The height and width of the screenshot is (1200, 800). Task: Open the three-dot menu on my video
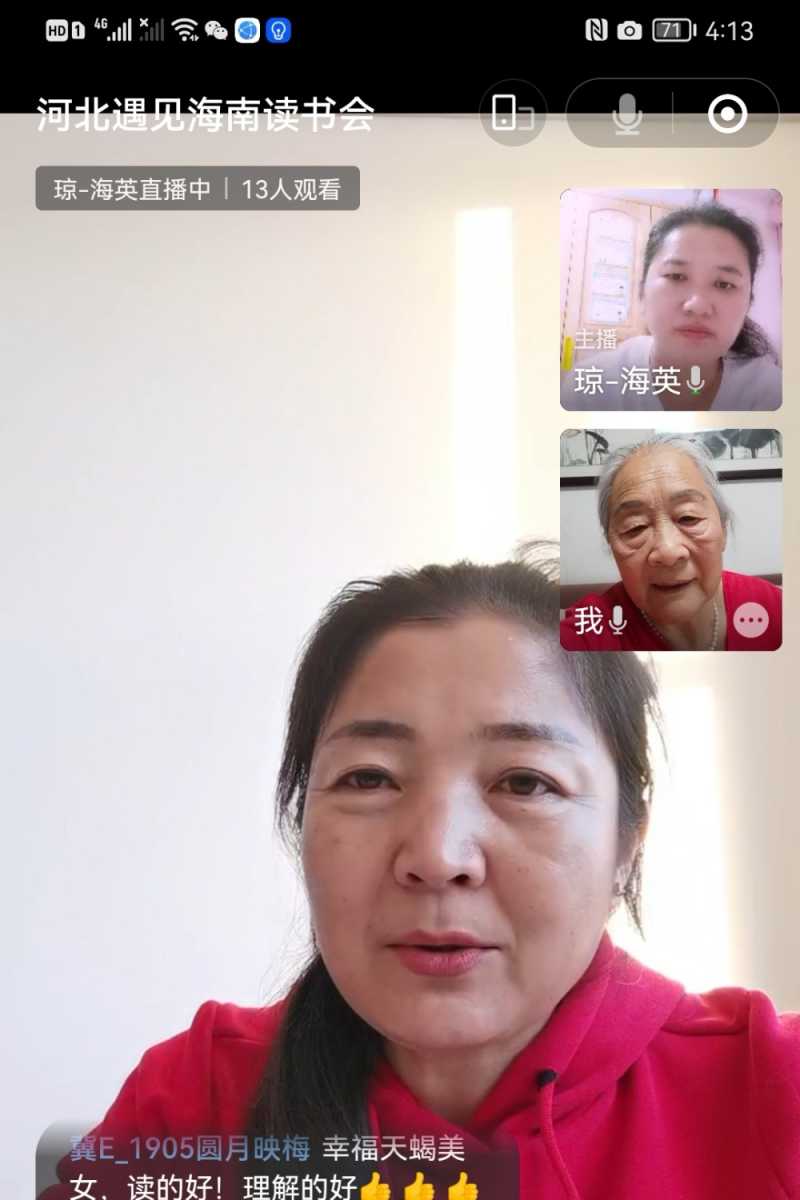coord(751,621)
